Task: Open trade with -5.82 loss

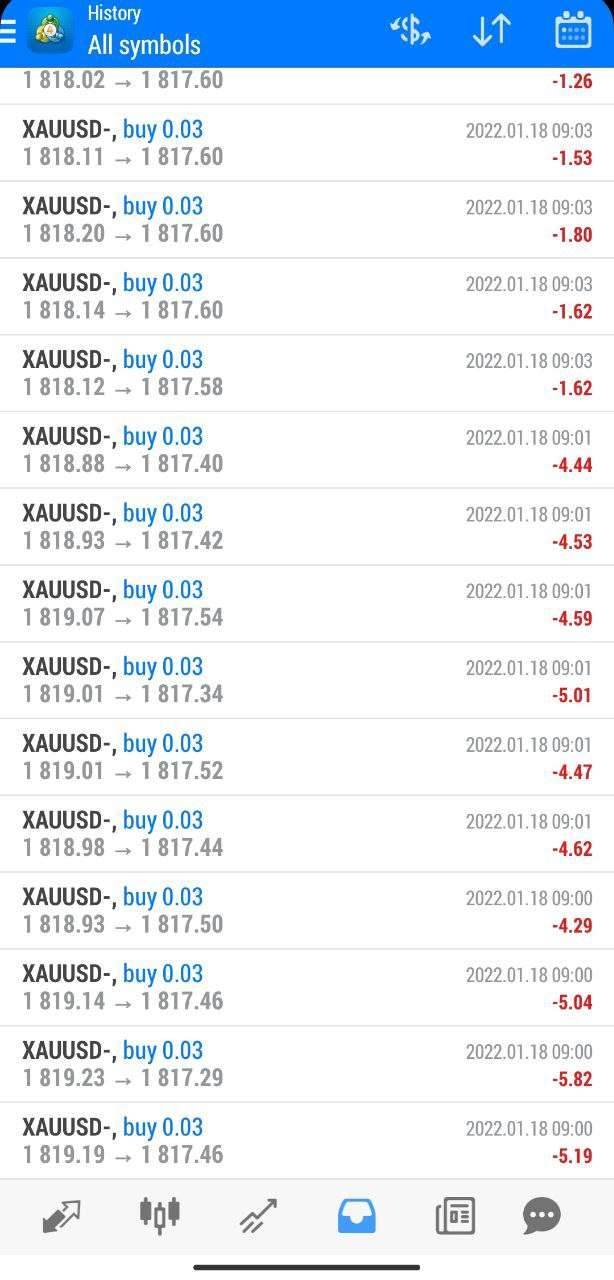Action: click(307, 1064)
